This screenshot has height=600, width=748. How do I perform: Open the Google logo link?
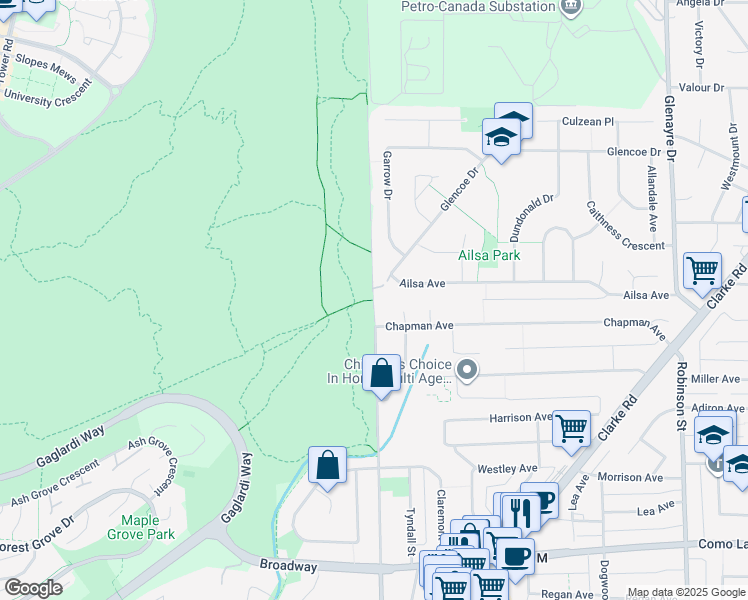pos(33,588)
